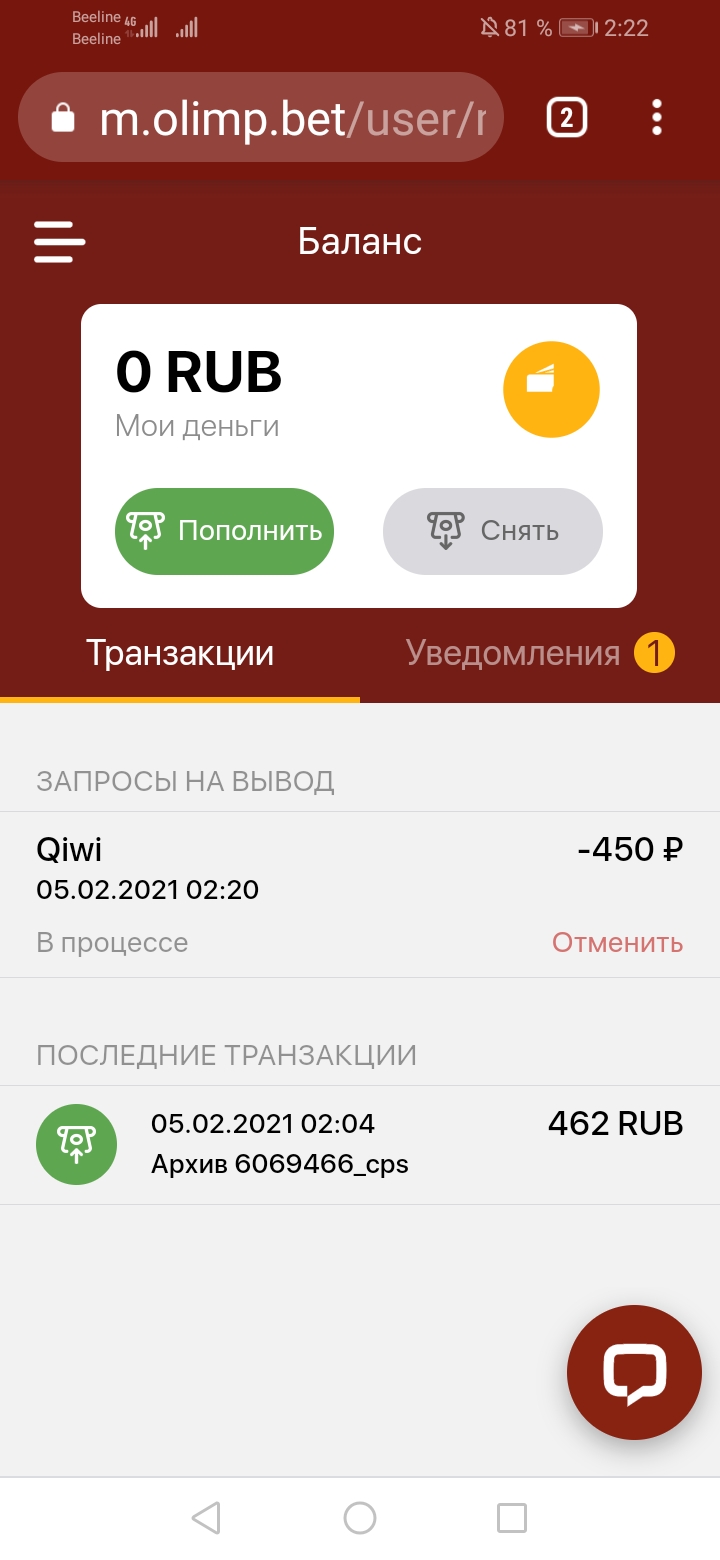Go back with the system back button

(x=206, y=1518)
